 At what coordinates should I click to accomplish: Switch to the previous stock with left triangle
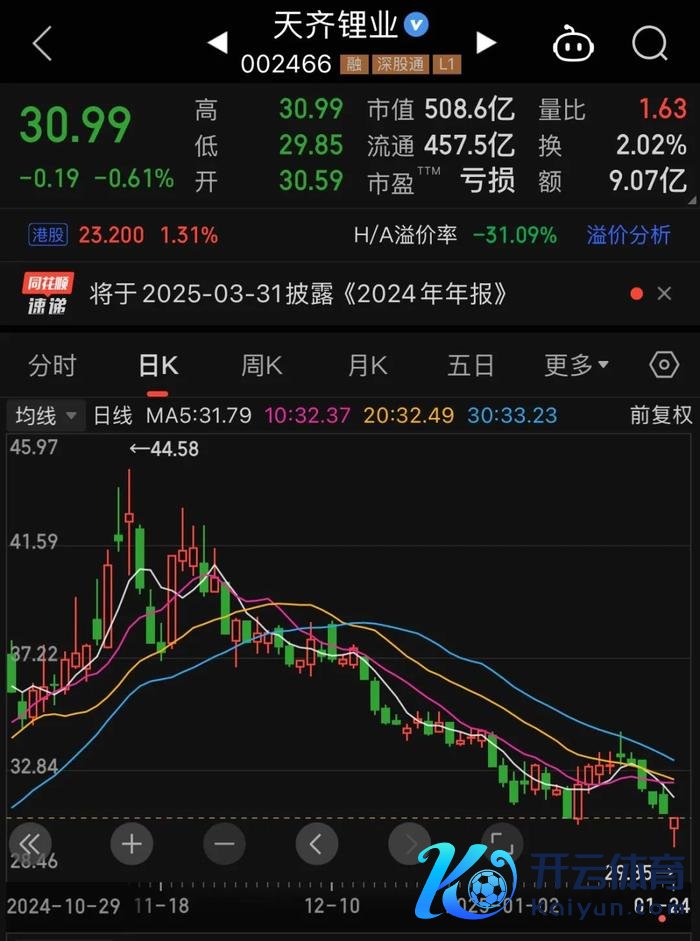click(x=217, y=43)
